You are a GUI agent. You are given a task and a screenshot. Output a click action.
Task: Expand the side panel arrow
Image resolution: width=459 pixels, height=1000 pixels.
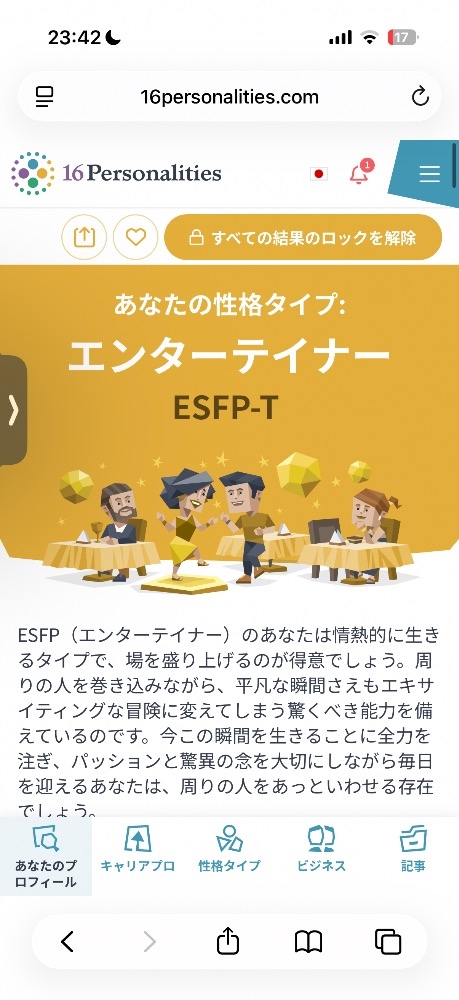pos(13,410)
